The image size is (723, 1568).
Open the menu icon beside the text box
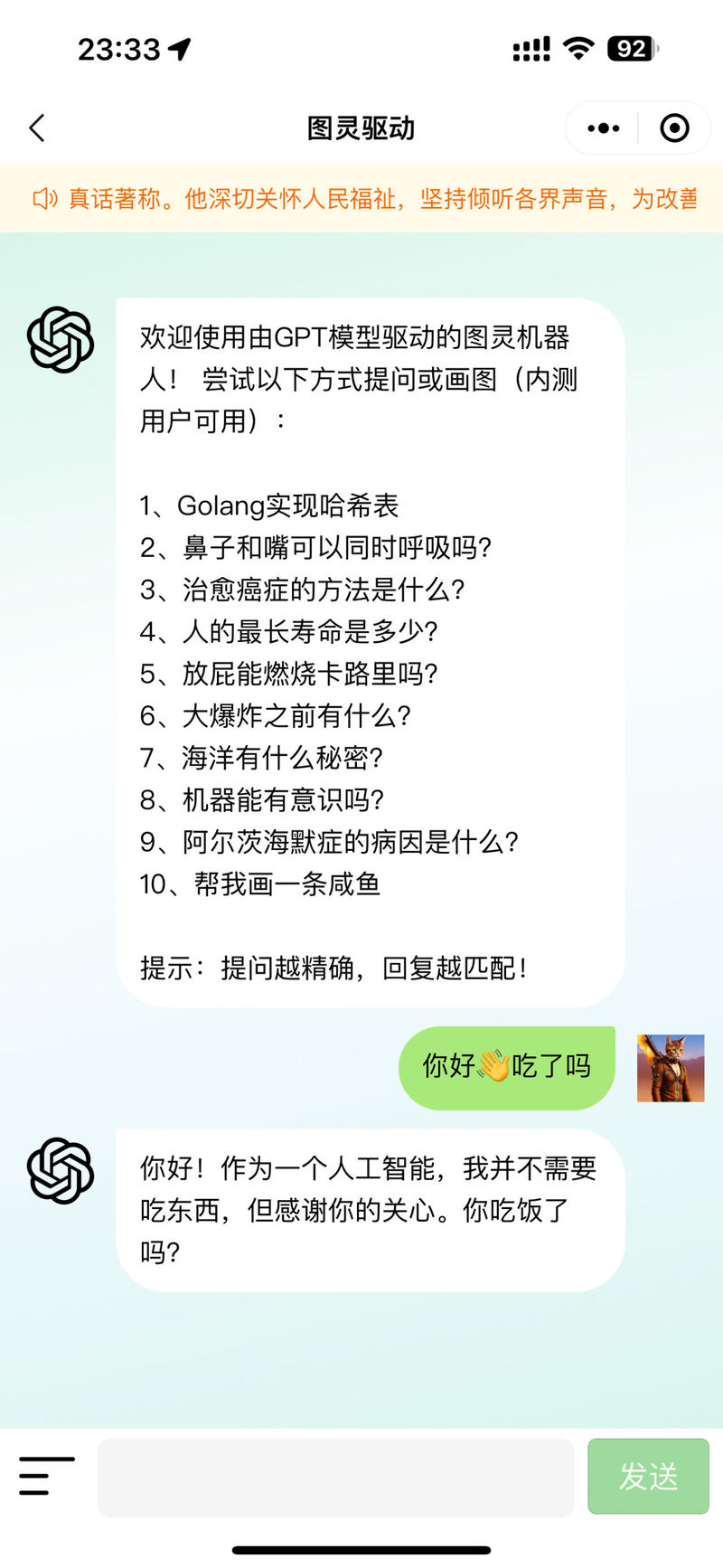[x=47, y=1476]
